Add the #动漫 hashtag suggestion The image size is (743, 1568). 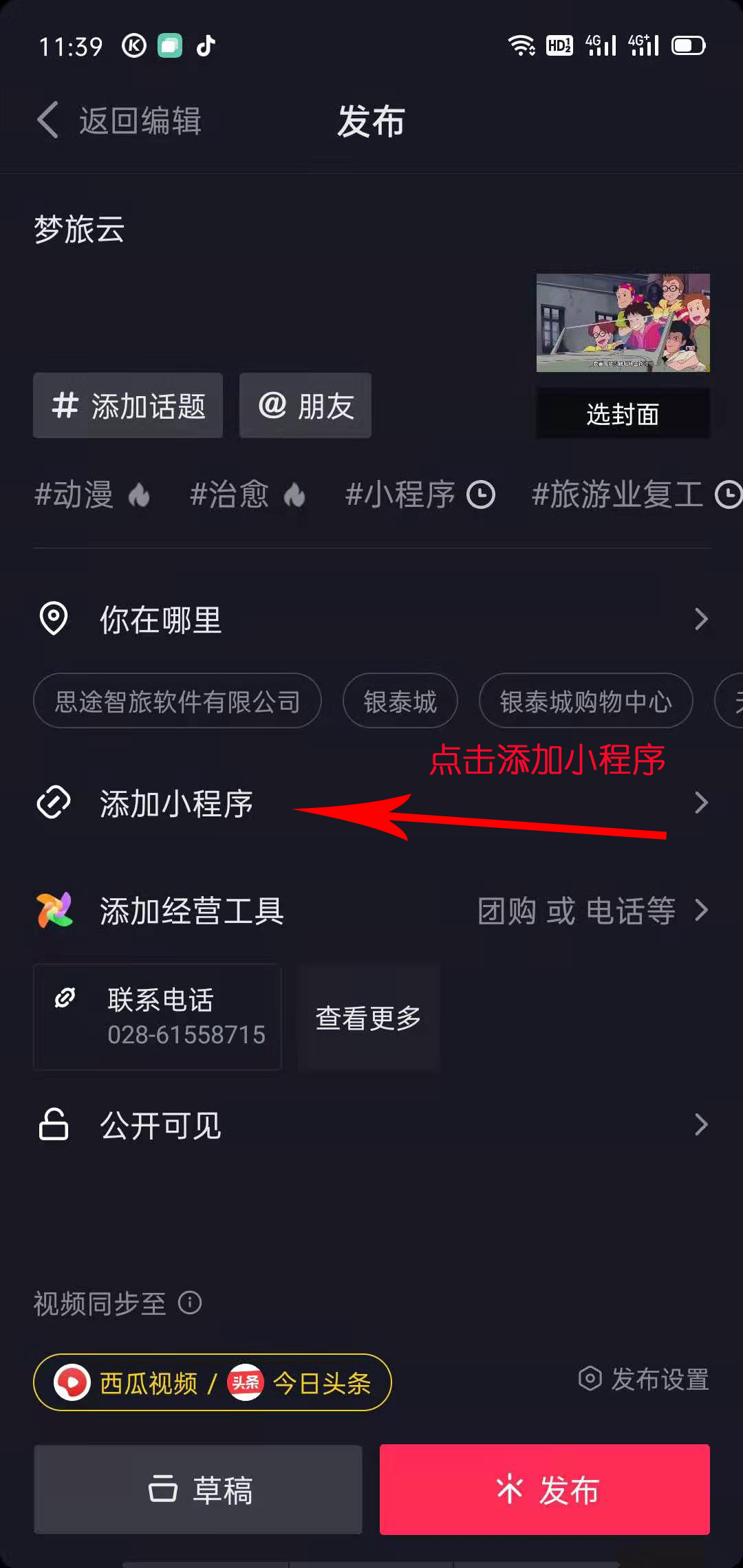[91, 495]
